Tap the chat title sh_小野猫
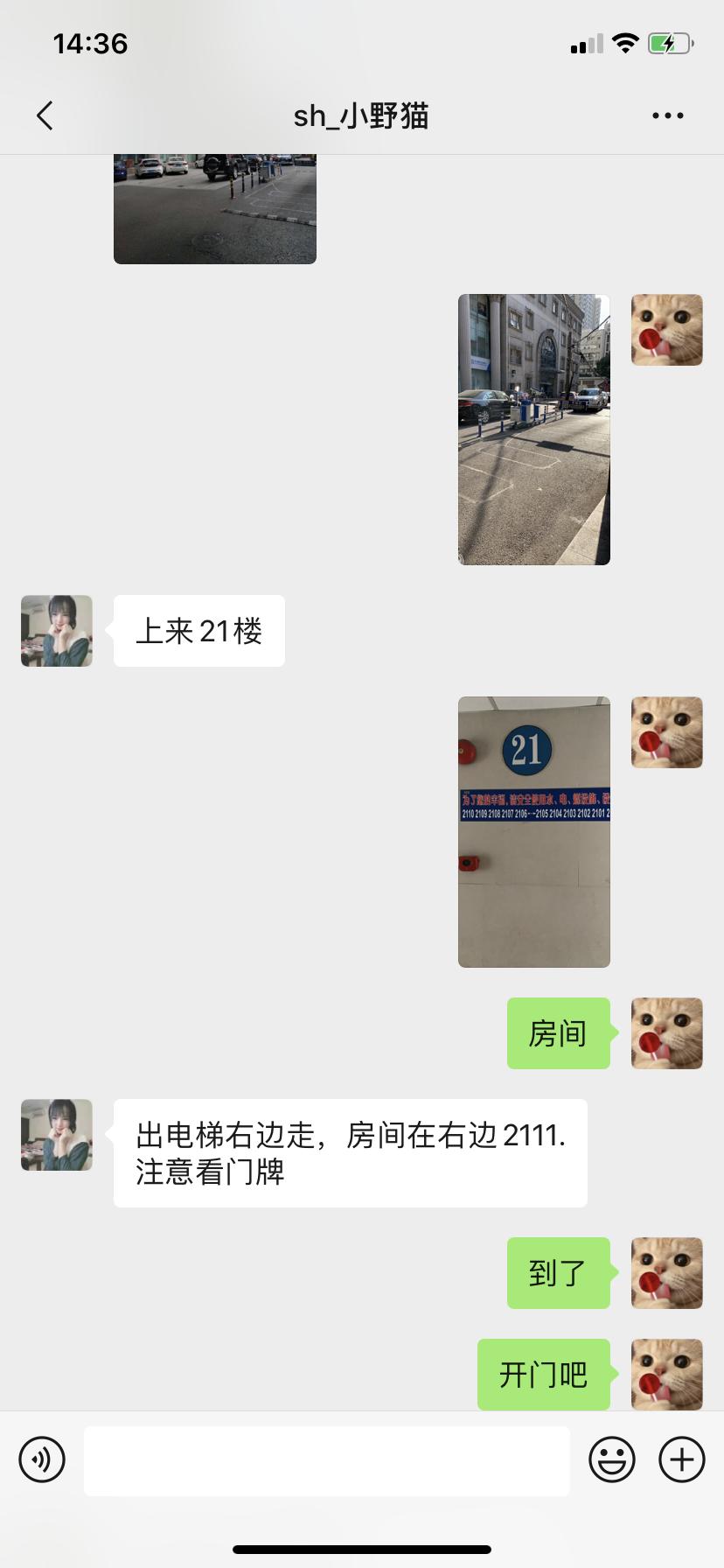724x1568 pixels. click(x=361, y=115)
